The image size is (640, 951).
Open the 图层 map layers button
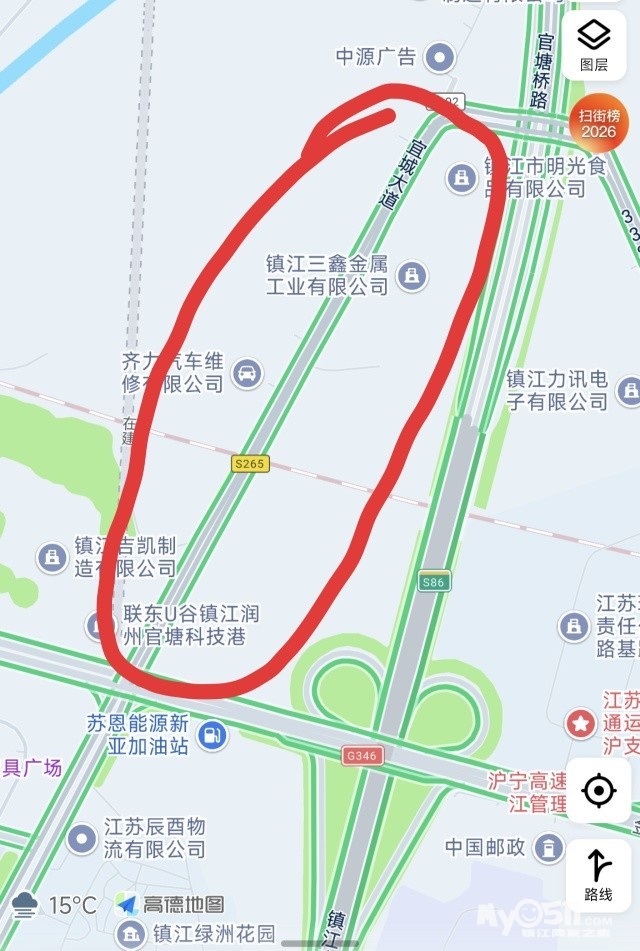point(594,43)
